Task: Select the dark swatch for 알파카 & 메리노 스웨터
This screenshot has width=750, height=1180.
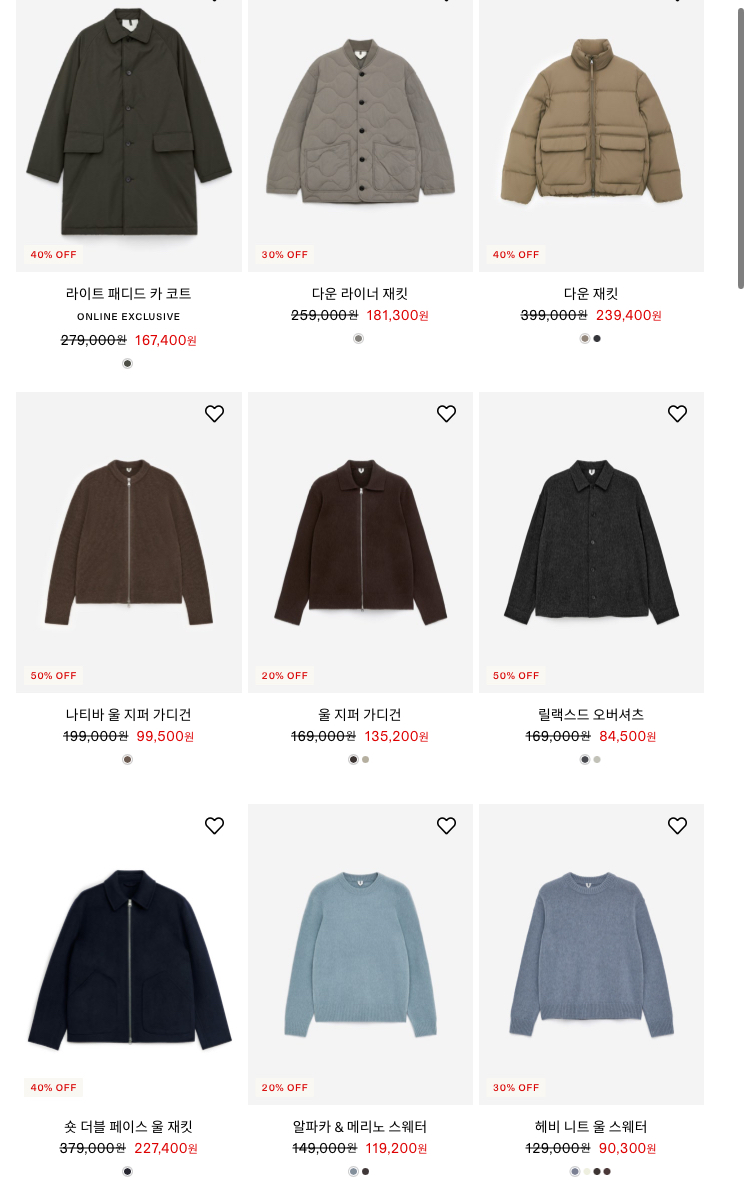Action: (366, 1172)
